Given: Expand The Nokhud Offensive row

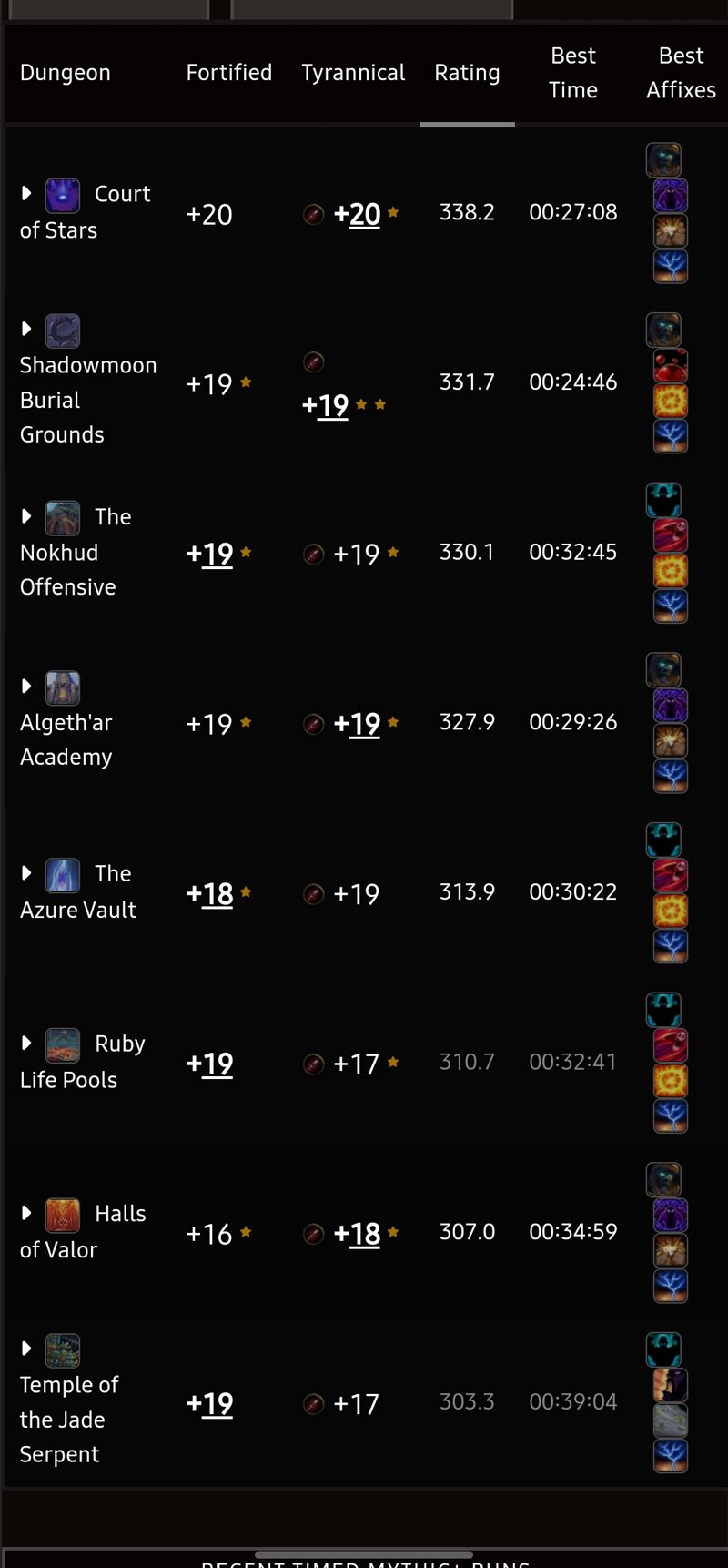Looking at the screenshot, I should (26, 516).
